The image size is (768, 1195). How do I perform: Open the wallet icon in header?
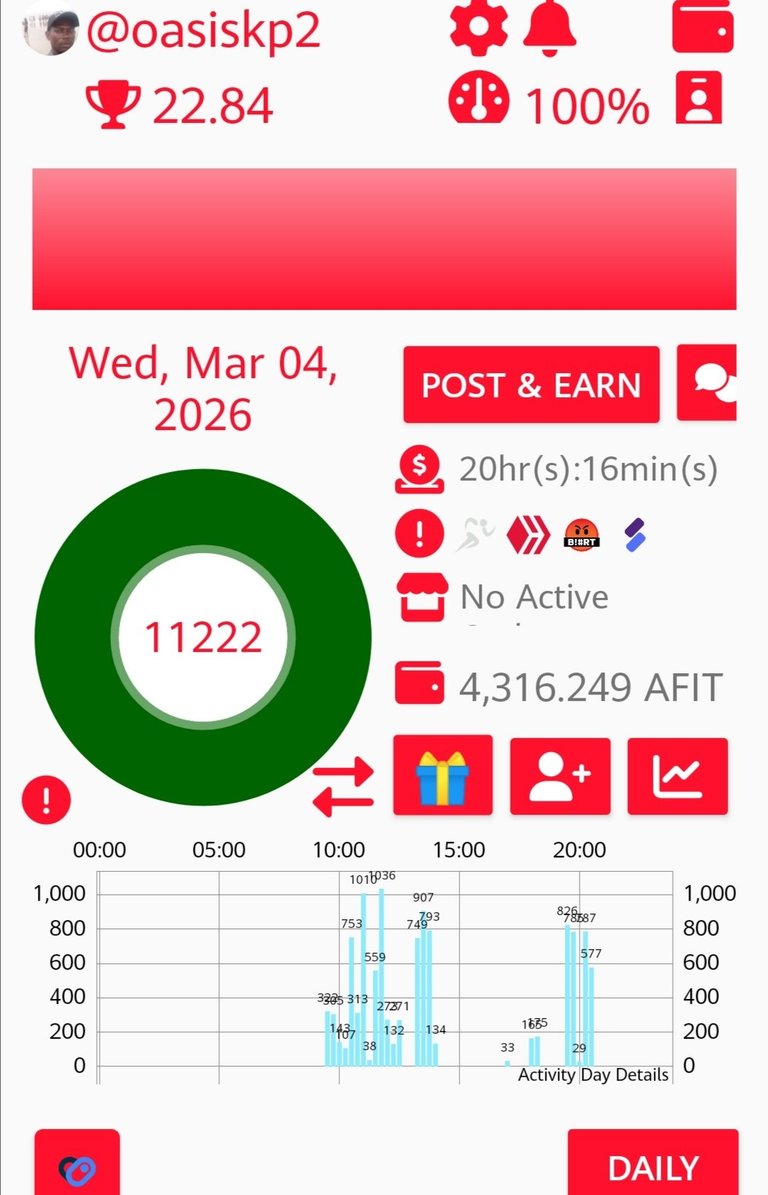(703, 27)
